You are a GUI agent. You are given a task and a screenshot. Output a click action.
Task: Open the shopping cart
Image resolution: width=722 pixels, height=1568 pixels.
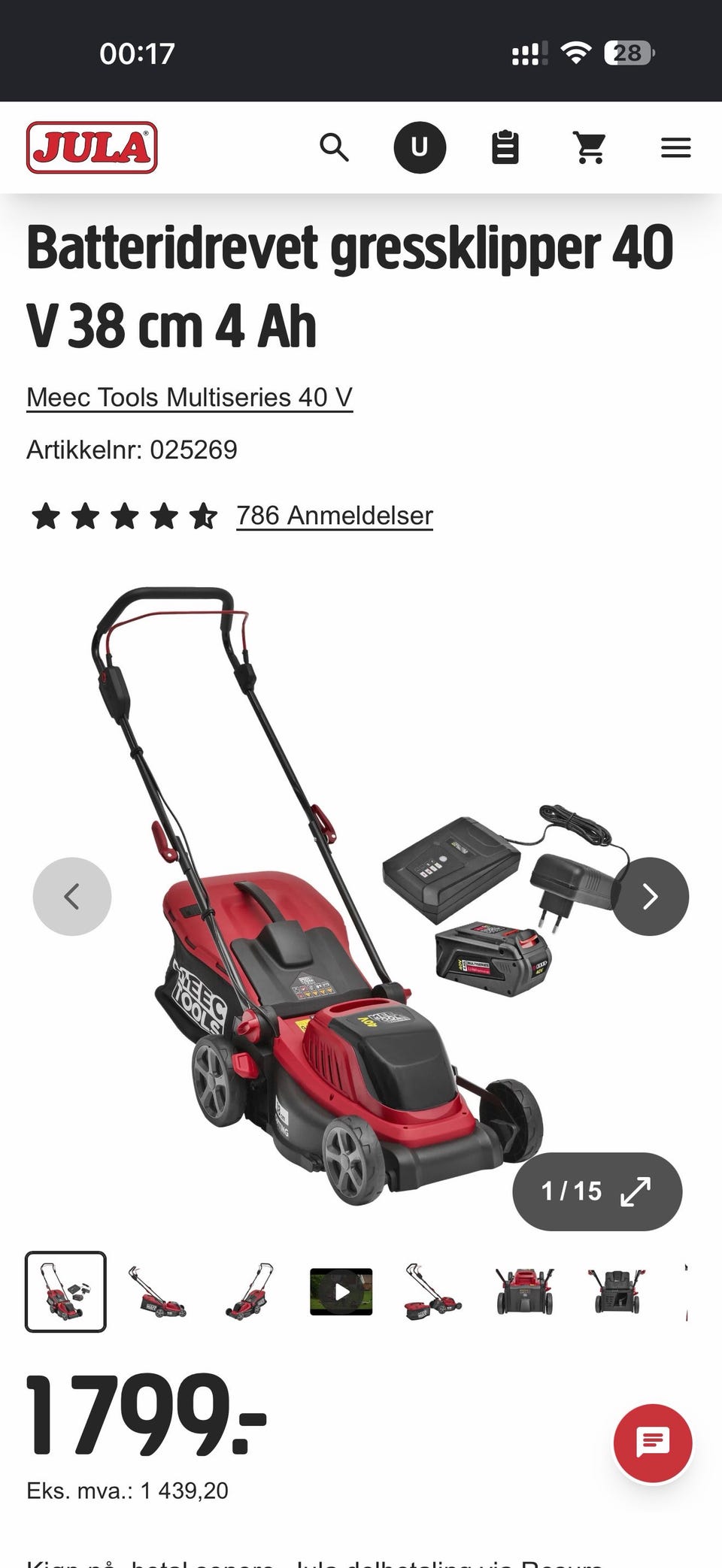coord(590,147)
